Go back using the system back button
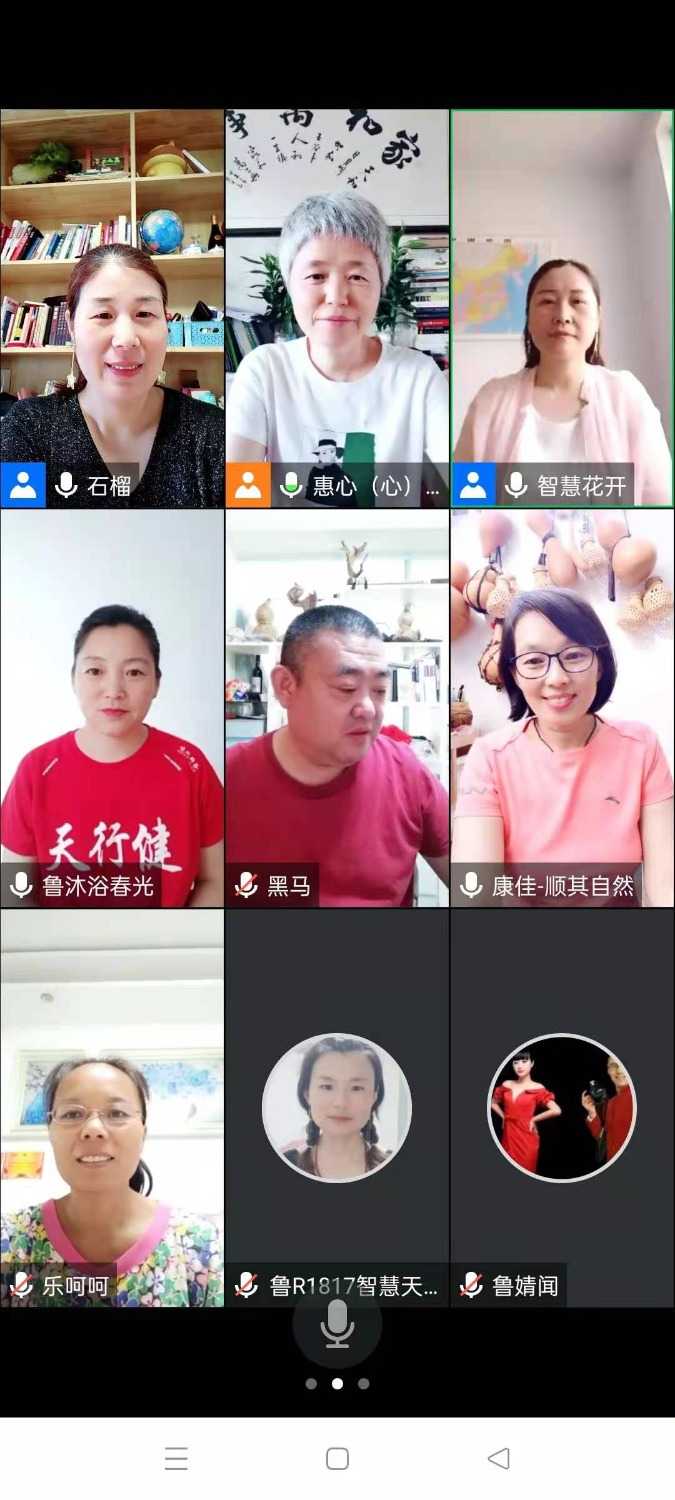Viewport: 675px width, 1500px height. click(498, 1458)
